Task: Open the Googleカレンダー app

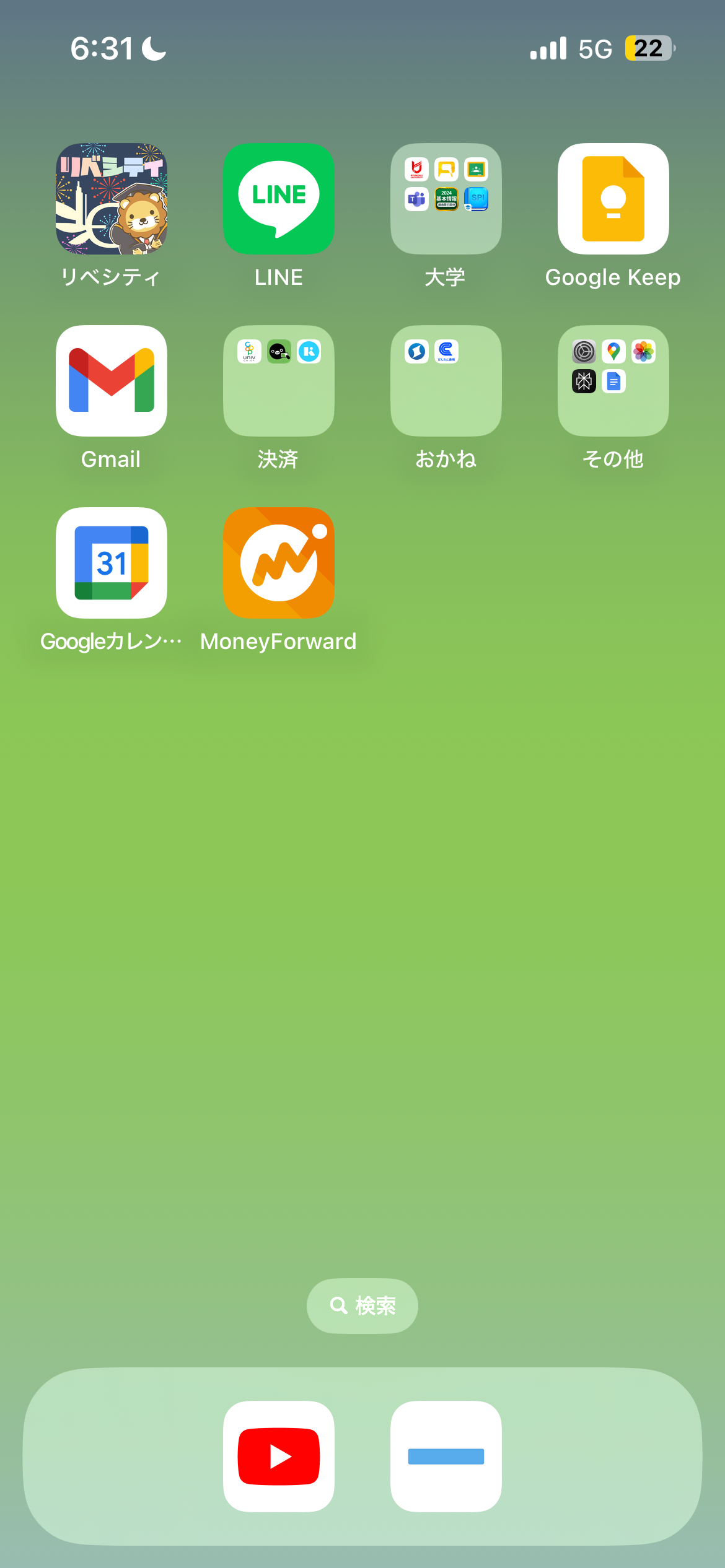Action: tap(110, 562)
